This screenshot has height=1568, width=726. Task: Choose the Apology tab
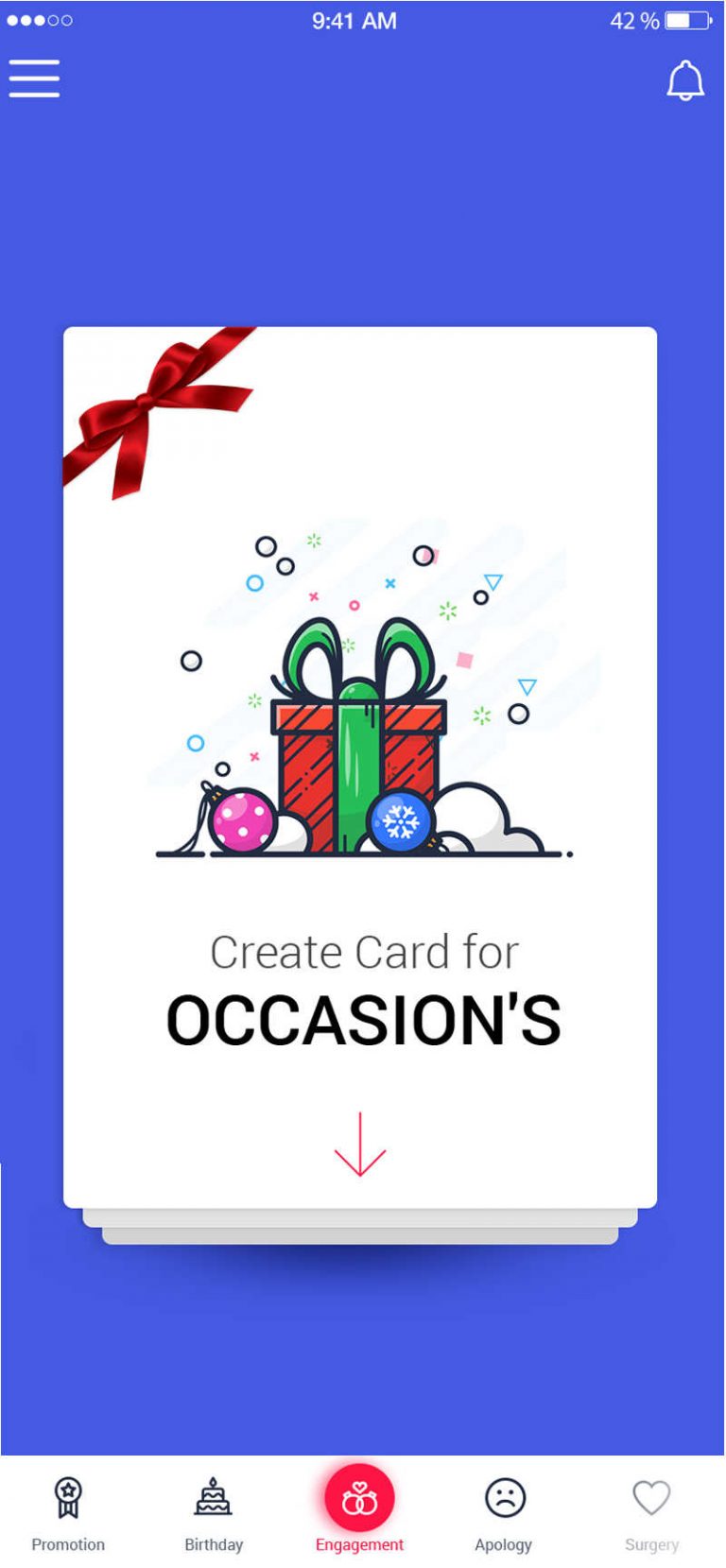point(504,1514)
